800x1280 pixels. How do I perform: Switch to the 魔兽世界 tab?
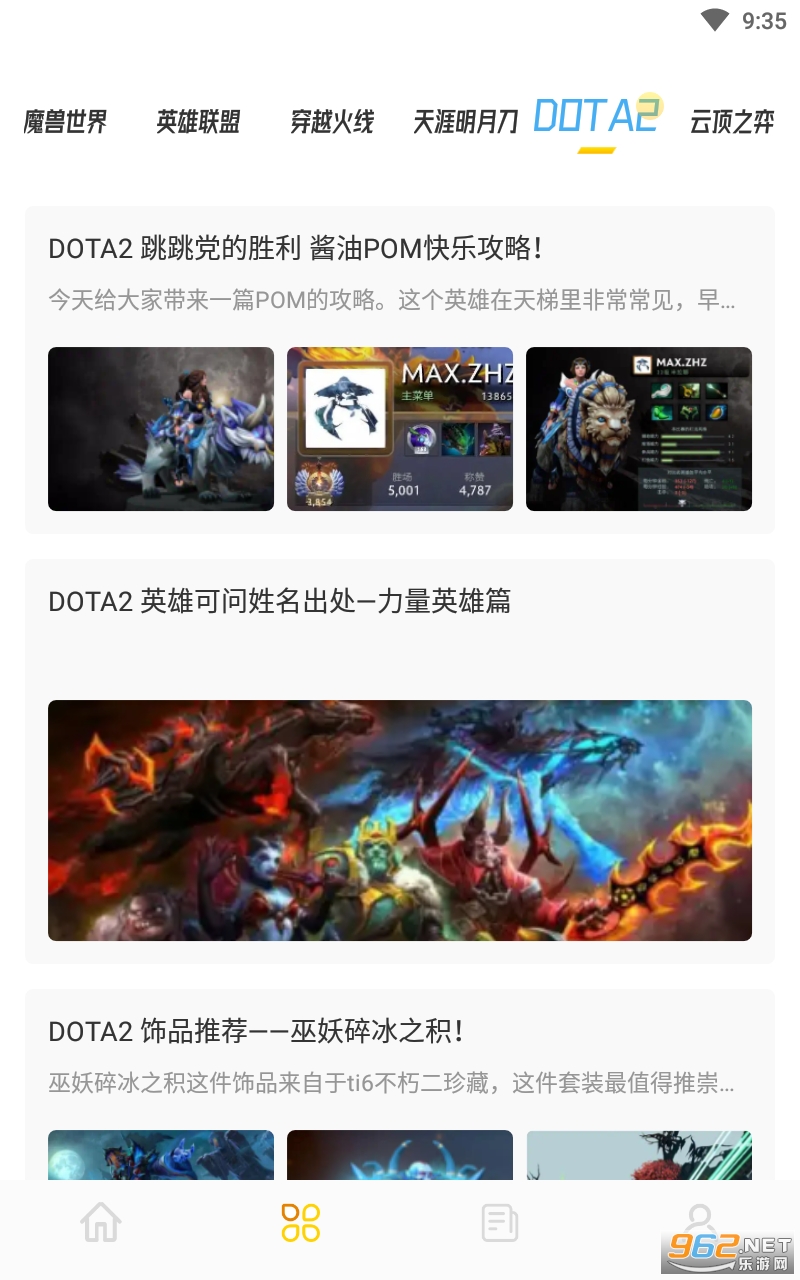[x=66, y=122]
